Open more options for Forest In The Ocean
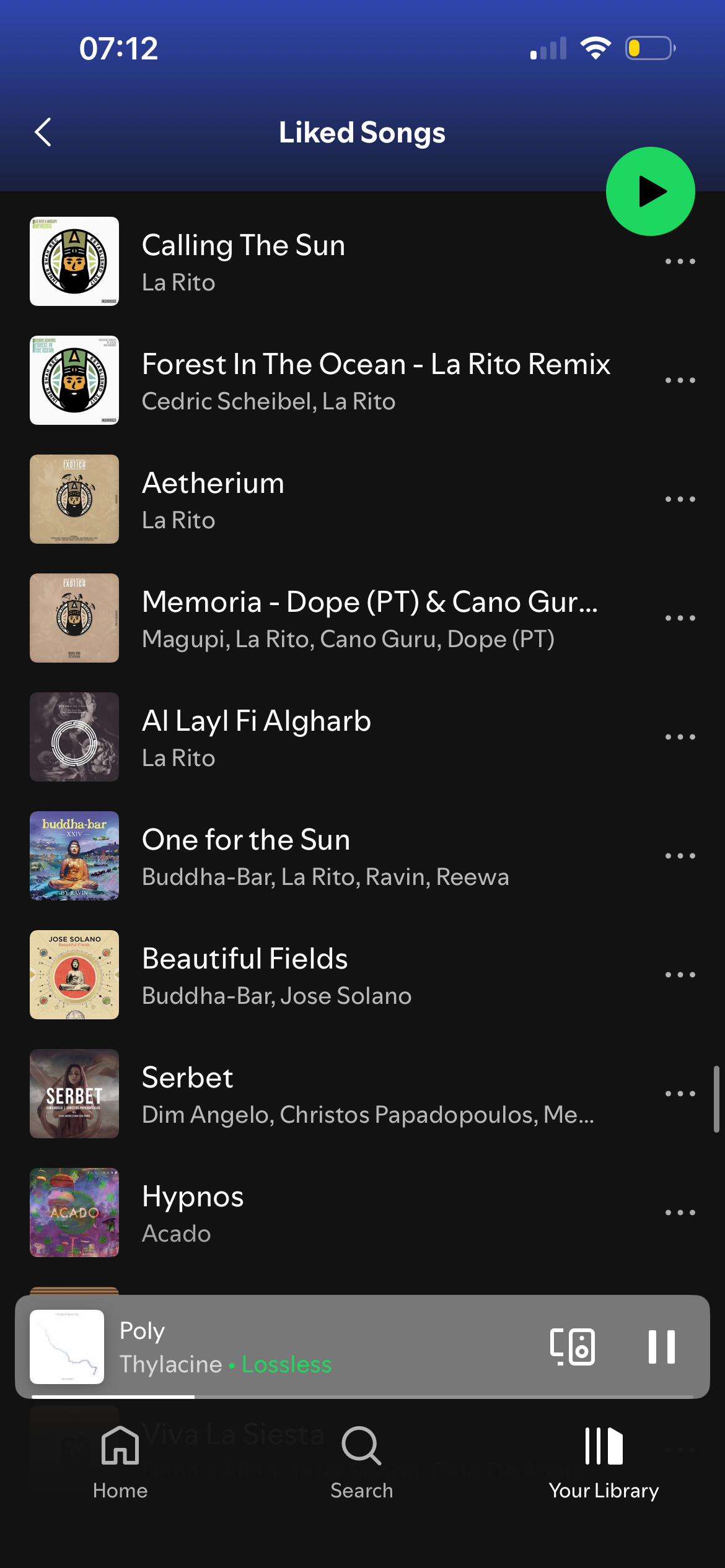 click(680, 380)
